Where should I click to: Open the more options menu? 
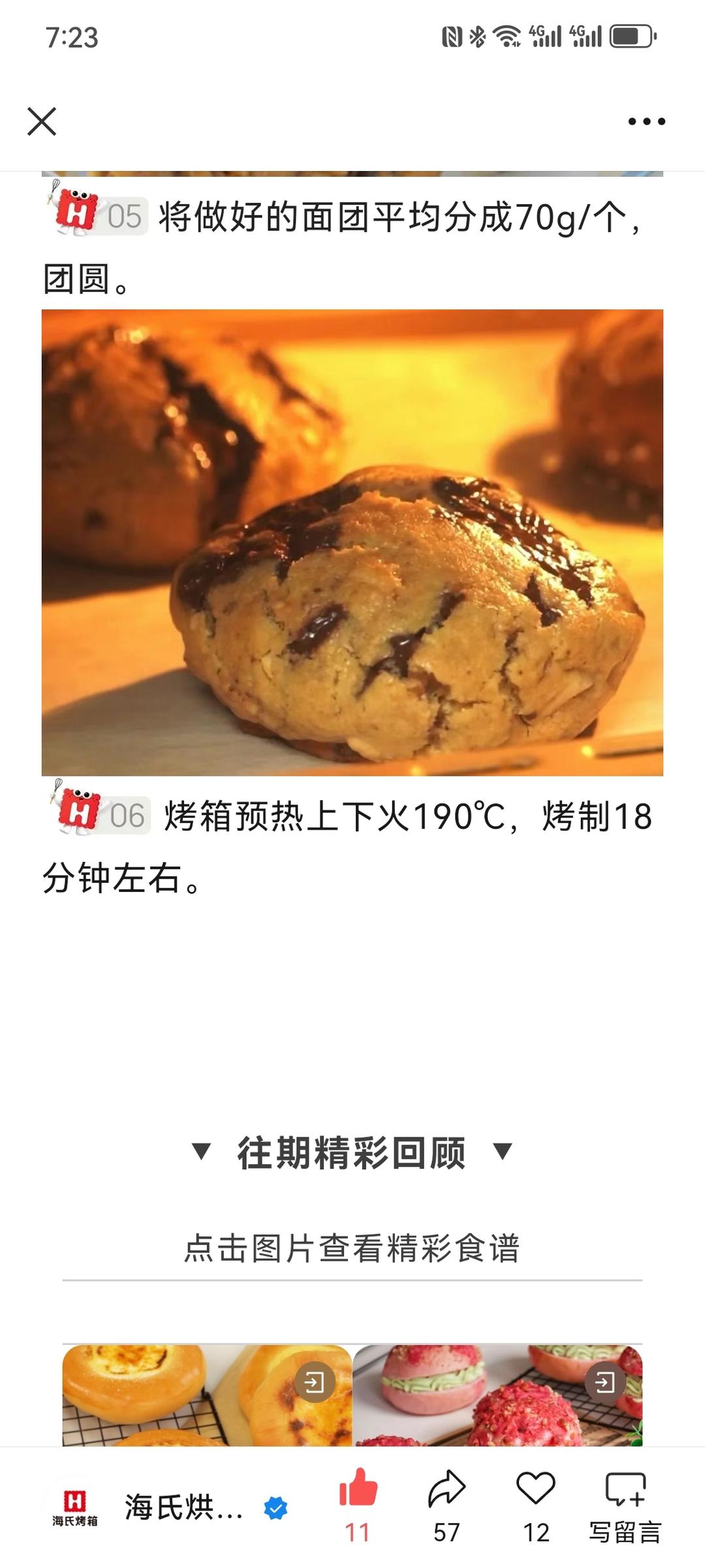tap(644, 121)
